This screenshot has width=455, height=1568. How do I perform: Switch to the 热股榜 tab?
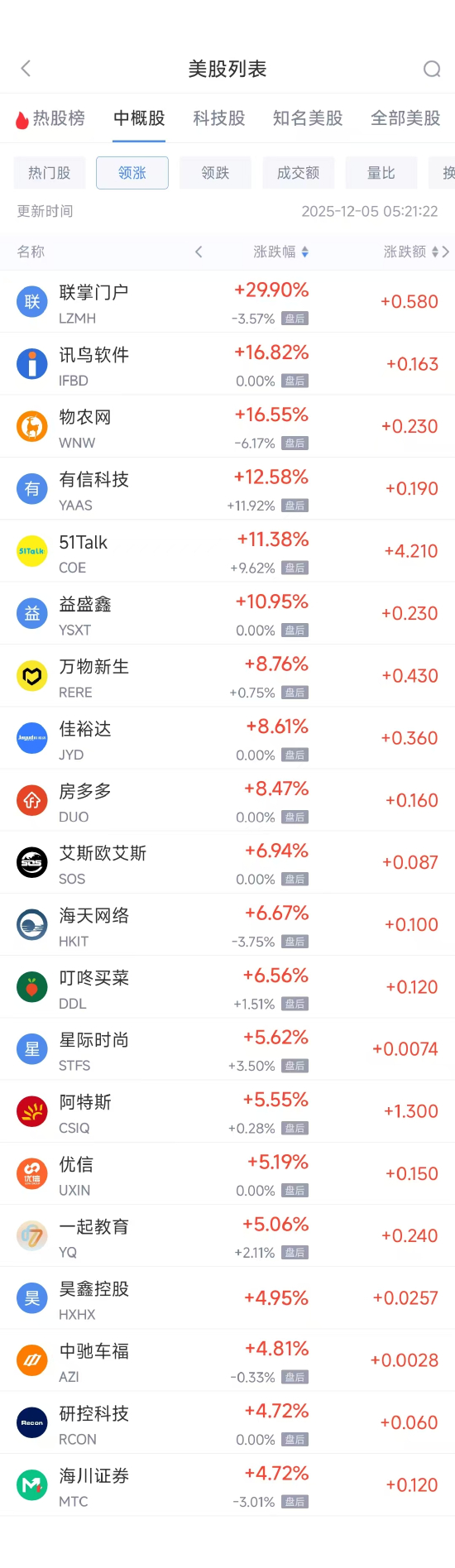coord(50,118)
